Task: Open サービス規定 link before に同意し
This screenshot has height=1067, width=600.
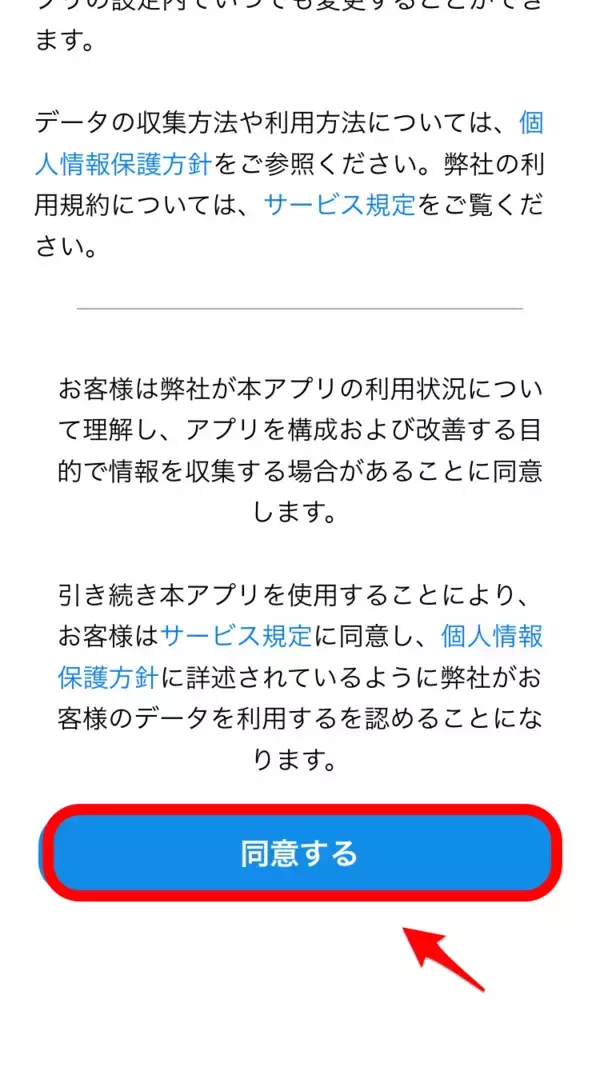Action: click(x=236, y=634)
